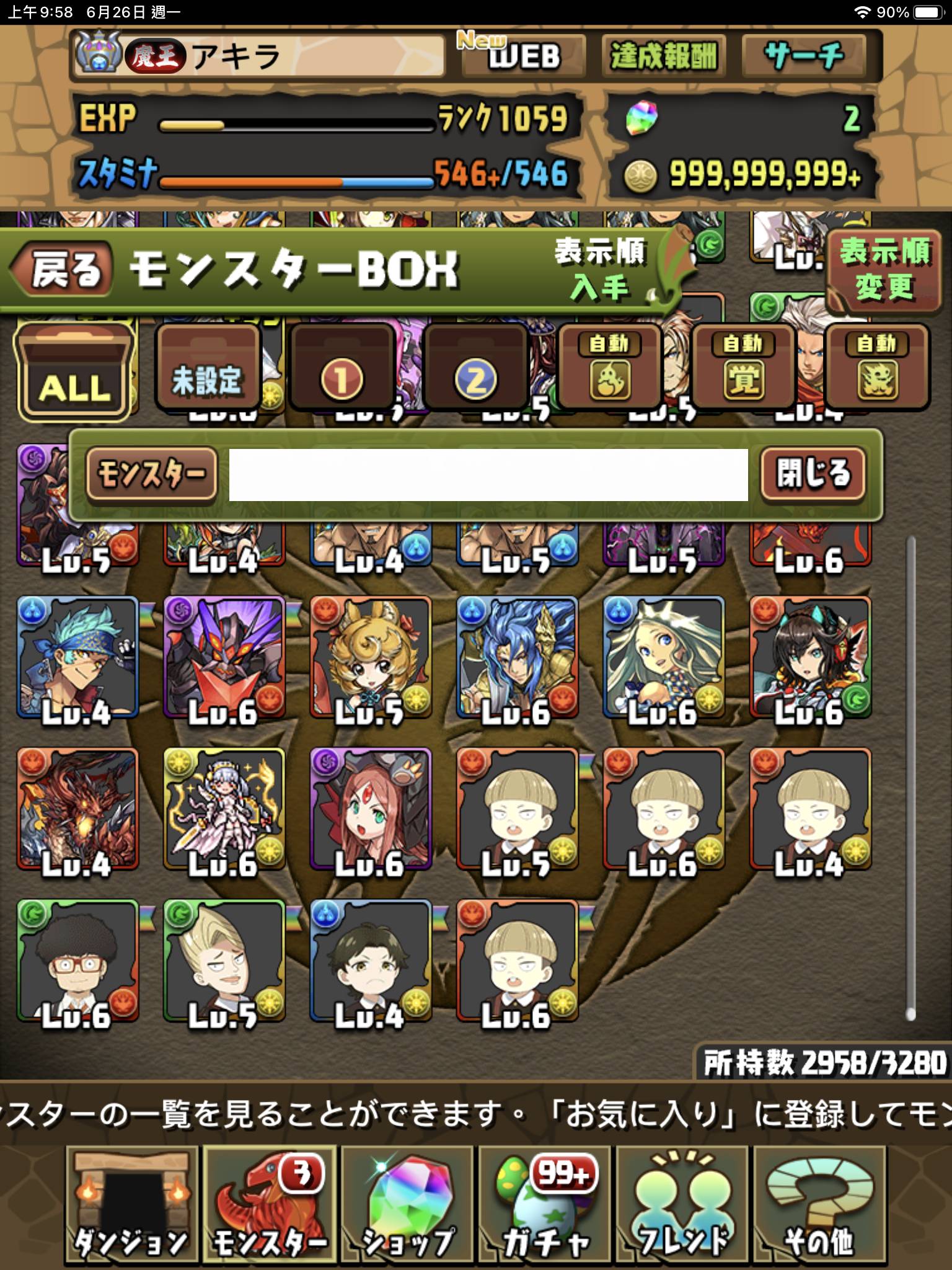This screenshot has height=1270, width=952.
Task: Open the フレンド tab
Action: 682,1206
